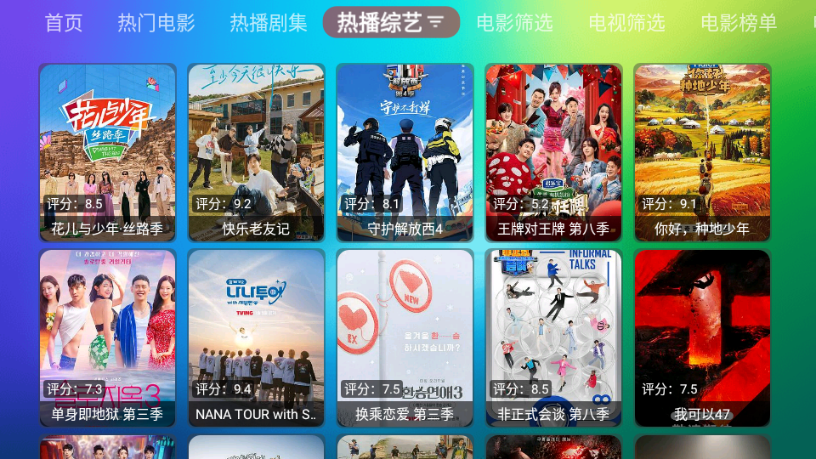The width and height of the screenshot is (816, 459).
Task: Open 非正式会谈 第八季
Action: click(x=554, y=337)
